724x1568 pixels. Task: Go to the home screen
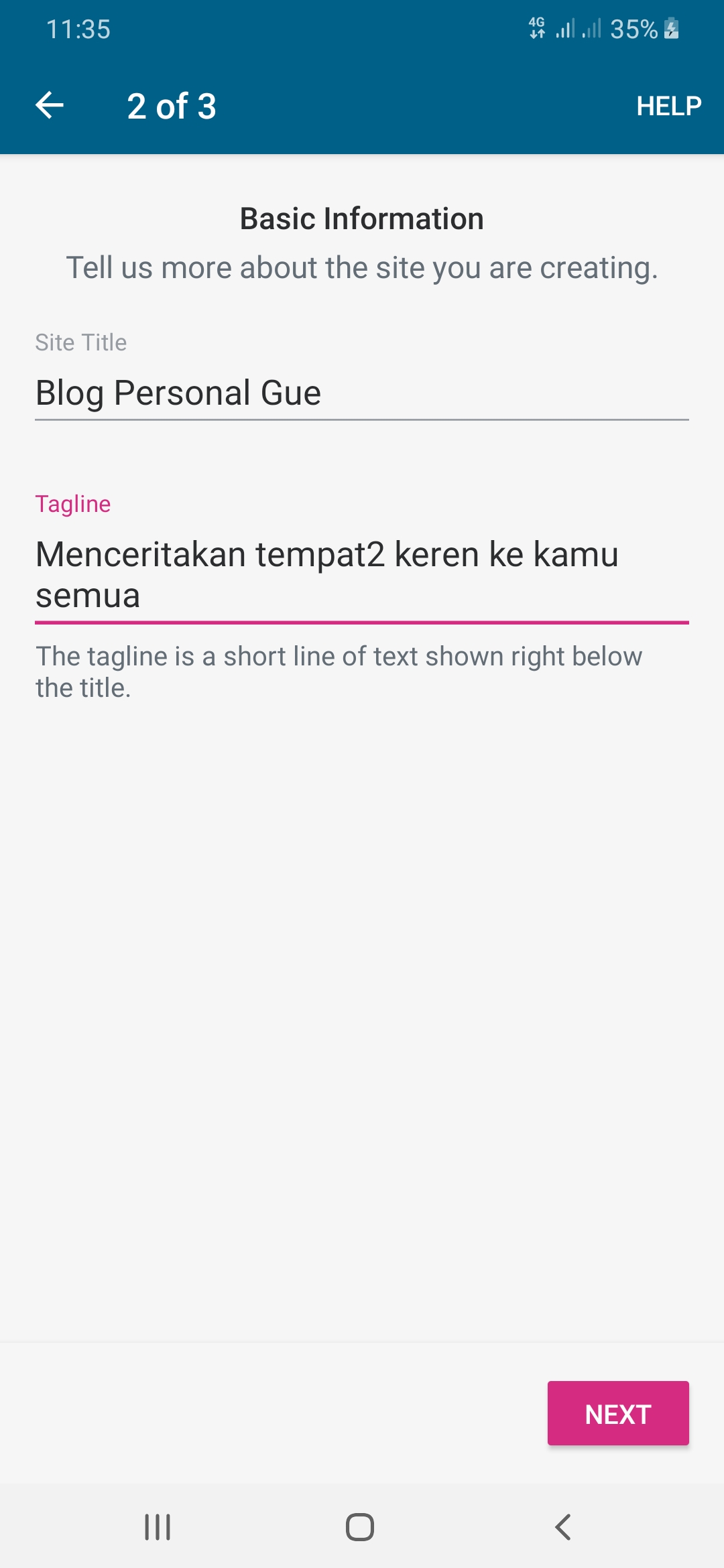coord(360,1527)
